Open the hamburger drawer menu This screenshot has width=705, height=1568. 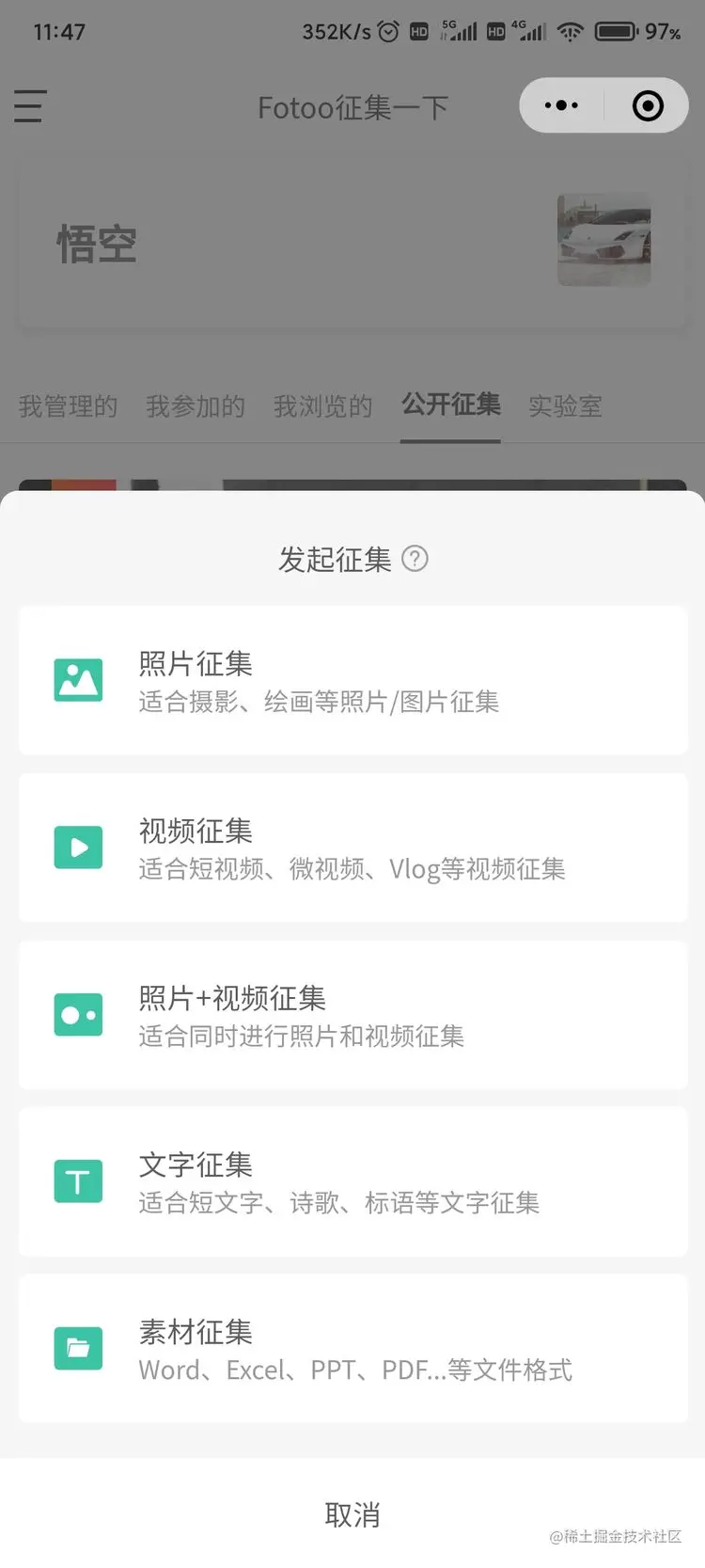point(30,105)
